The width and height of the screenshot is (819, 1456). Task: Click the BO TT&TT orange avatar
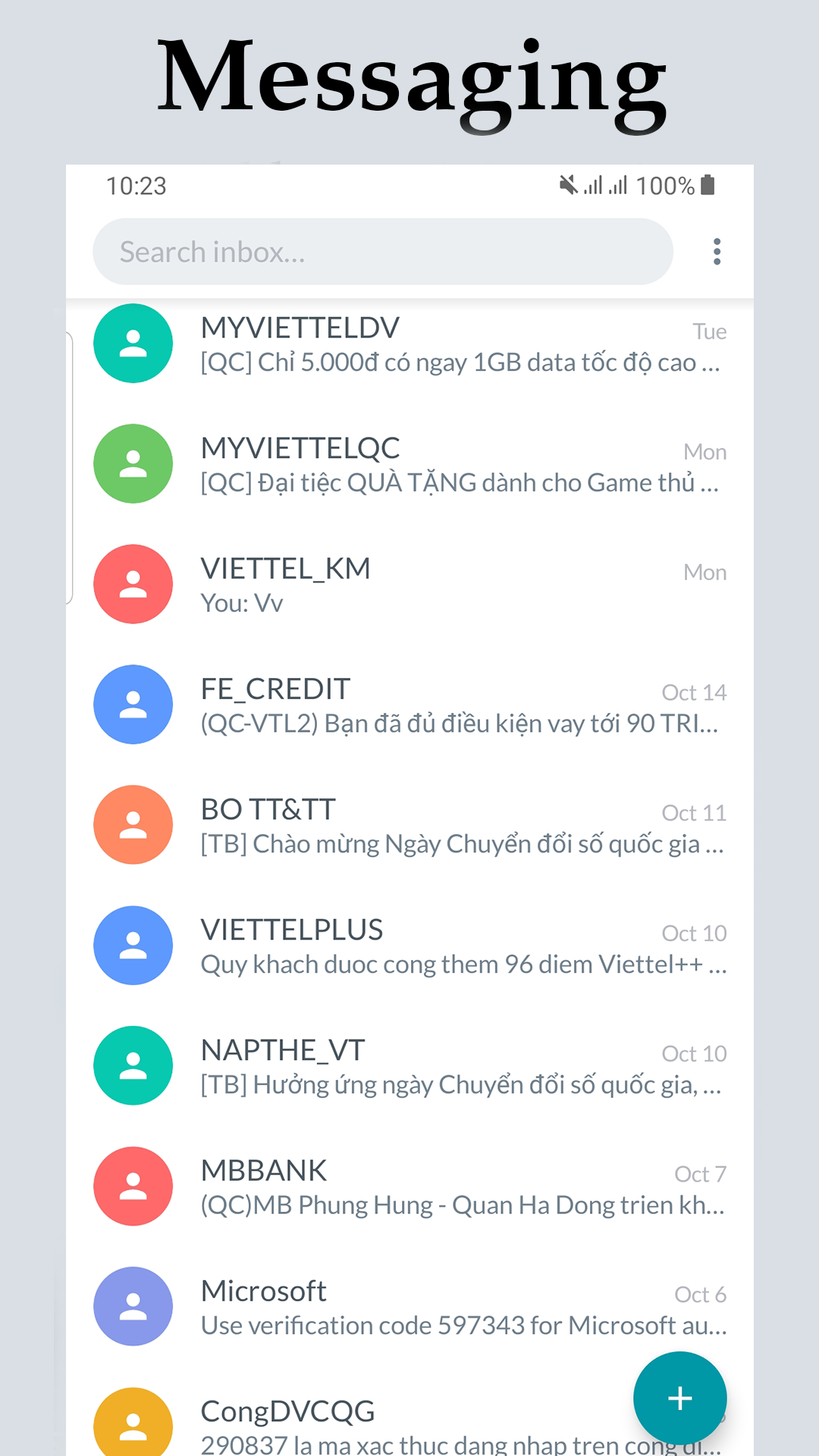(133, 825)
